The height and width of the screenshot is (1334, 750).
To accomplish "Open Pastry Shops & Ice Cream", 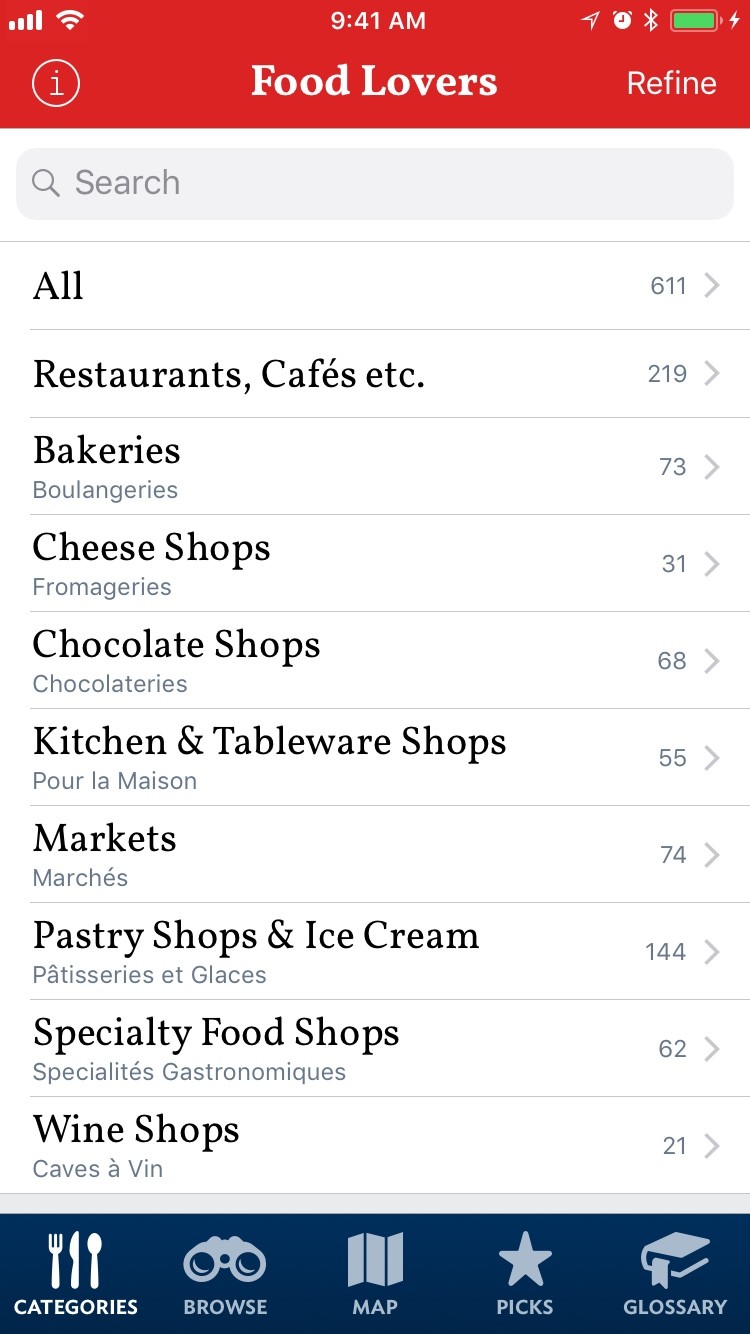I will (x=375, y=952).
